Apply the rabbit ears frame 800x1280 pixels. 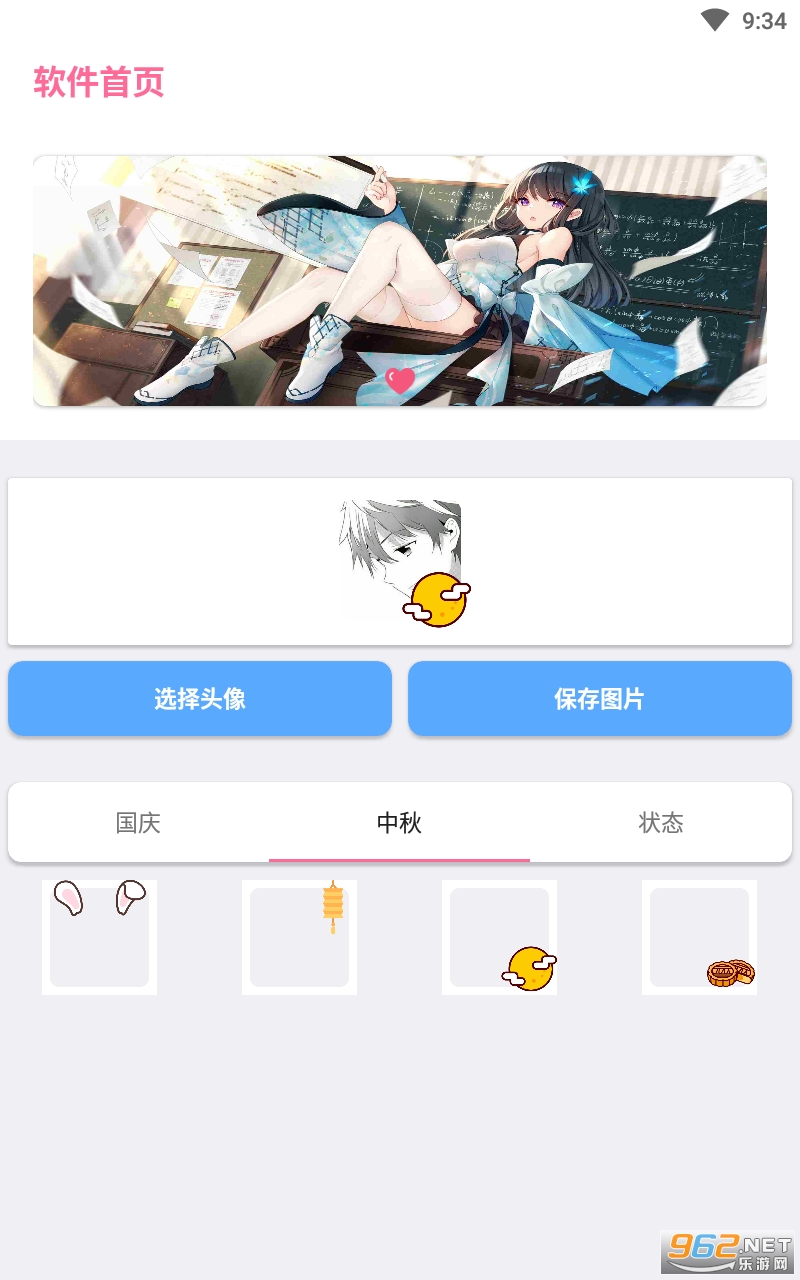(x=99, y=937)
